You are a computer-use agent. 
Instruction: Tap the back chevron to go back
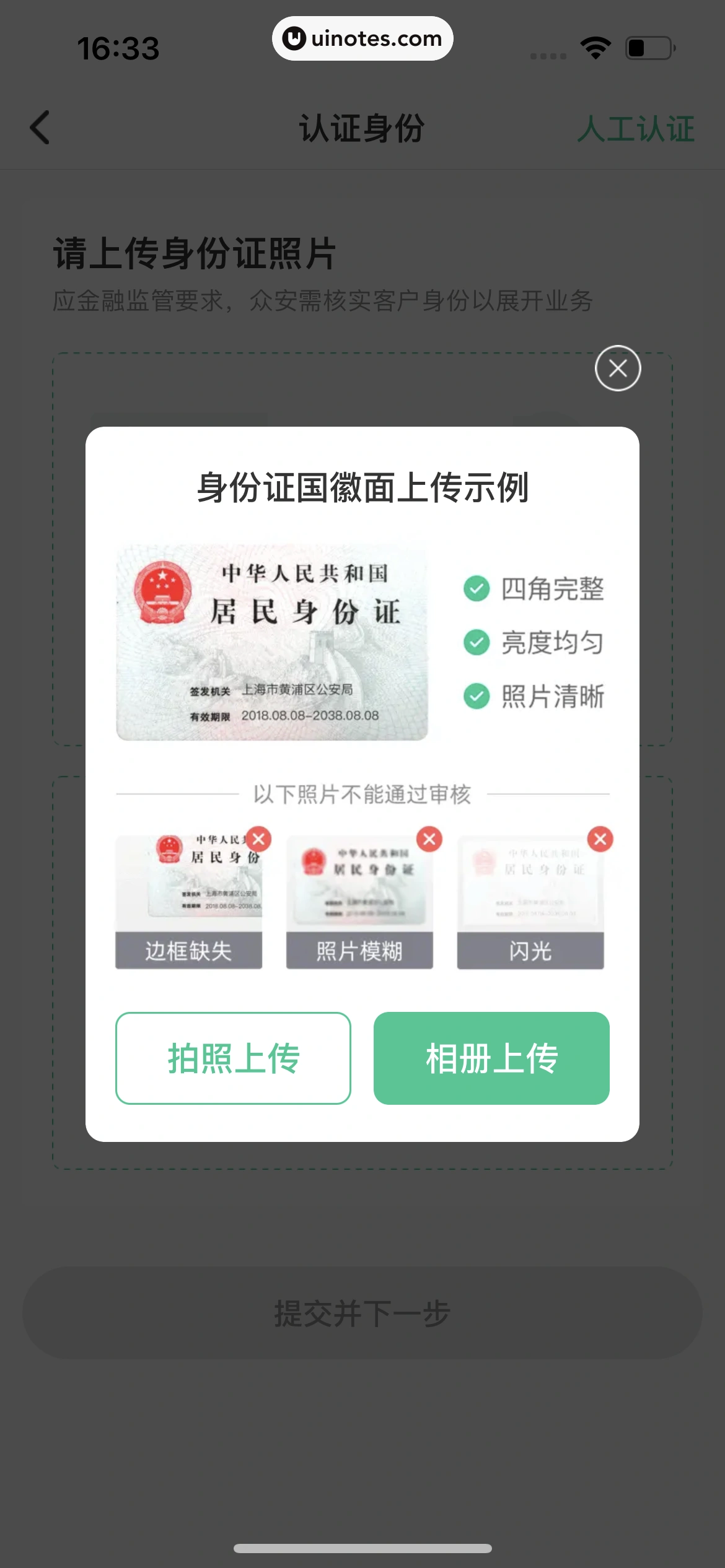pyautogui.click(x=40, y=128)
